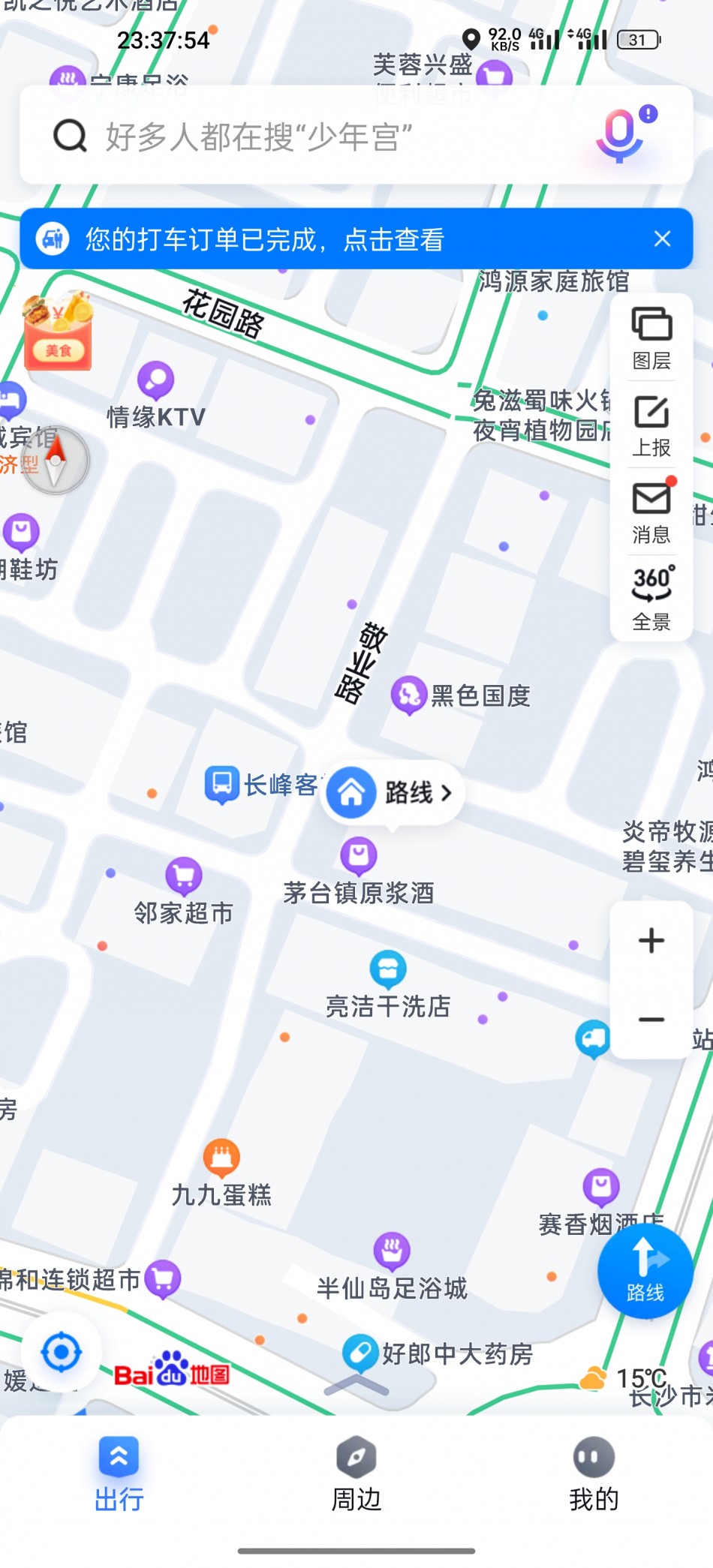Open 全景 360 panorama view
This screenshot has width=713, height=1568.
[651, 599]
